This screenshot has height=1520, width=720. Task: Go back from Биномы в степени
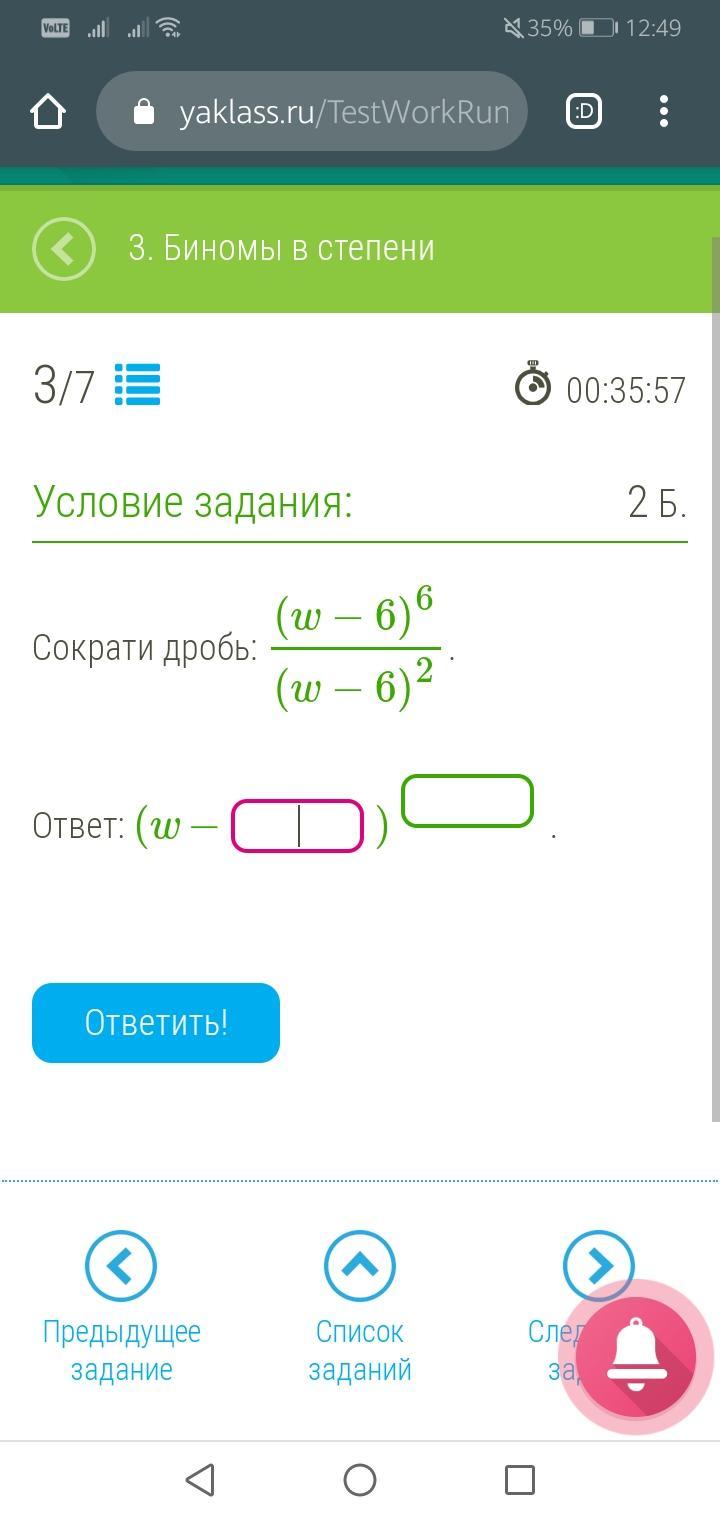(64, 249)
